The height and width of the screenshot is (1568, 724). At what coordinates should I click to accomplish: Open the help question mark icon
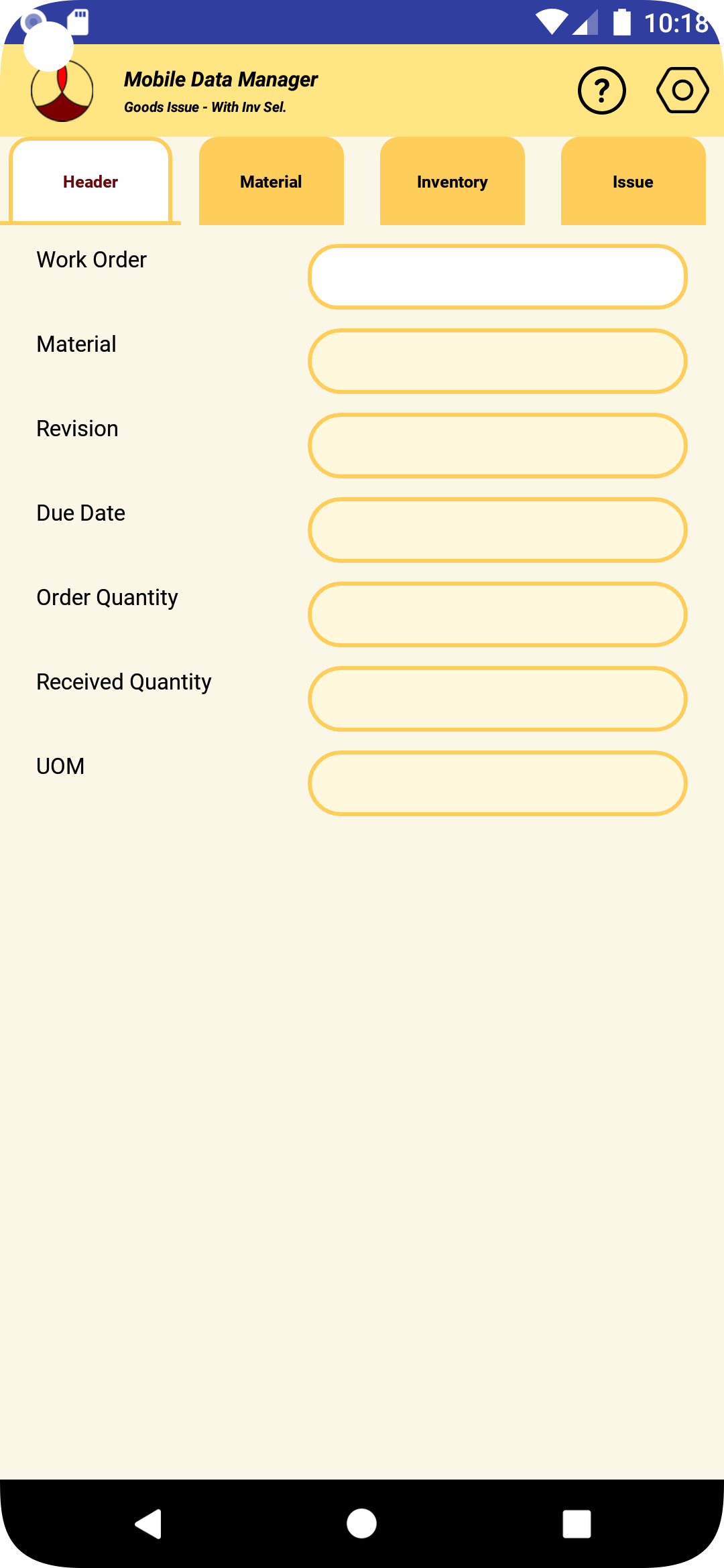tap(601, 90)
